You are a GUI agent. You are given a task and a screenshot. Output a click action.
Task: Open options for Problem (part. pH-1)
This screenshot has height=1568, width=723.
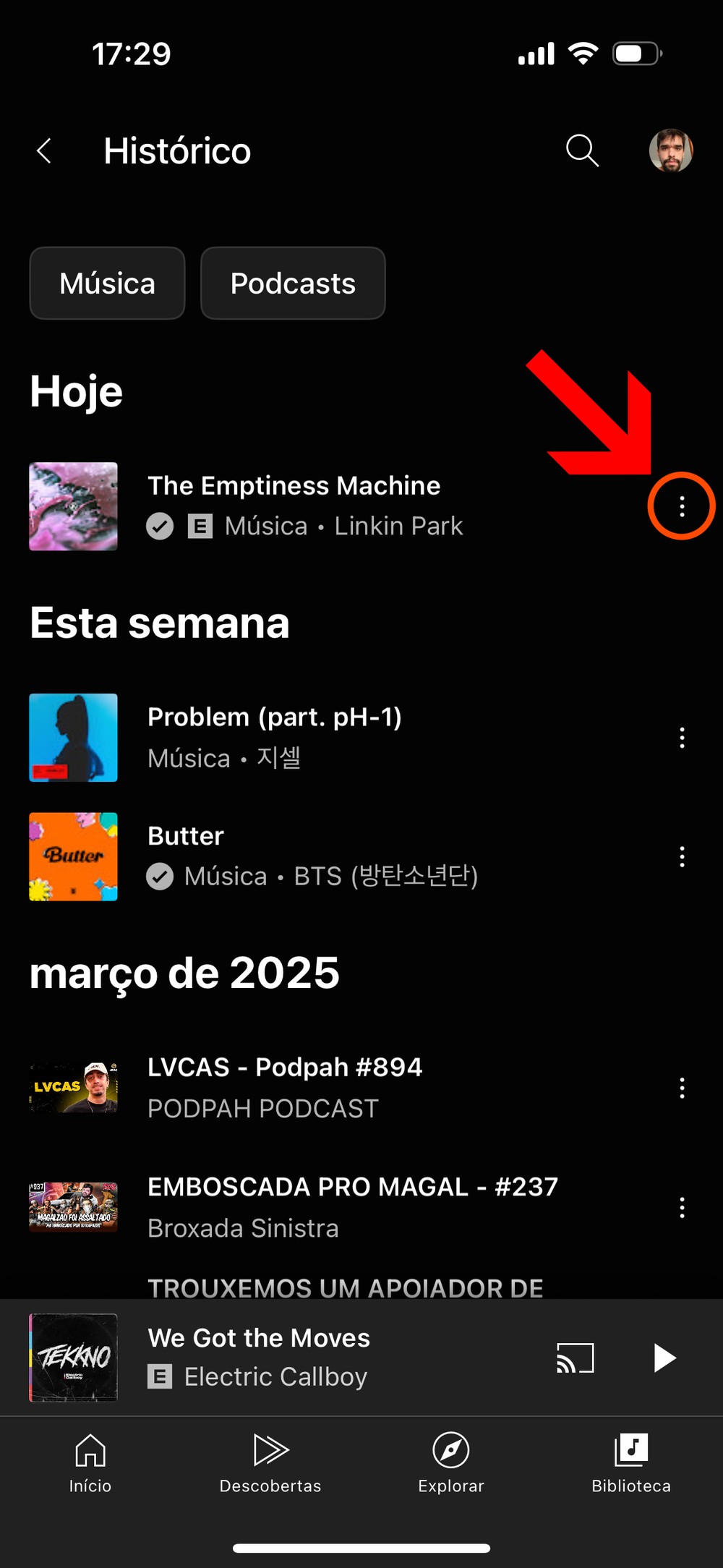pos(682,738)
